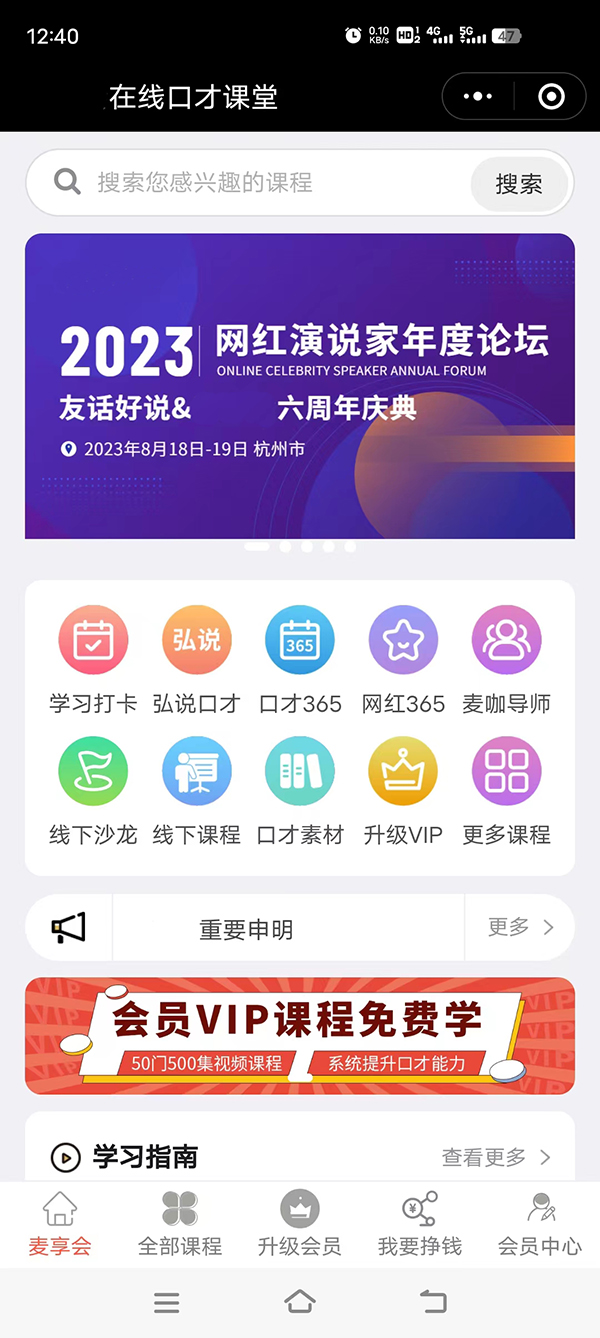Image resolution: width=600 pixels, height=1338 pixels.
Task: Open the mini program more-options menu
Action: coord(479,97)
